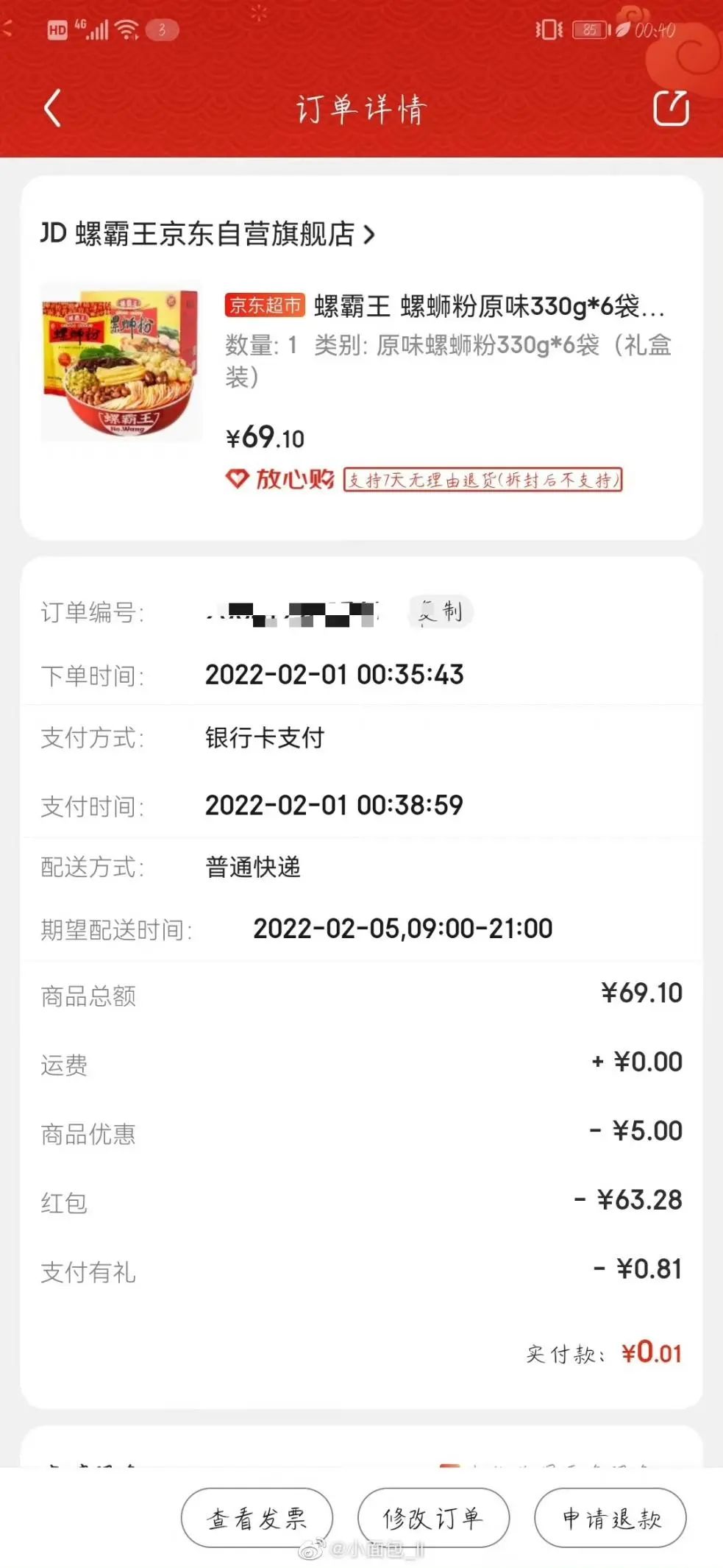This screenshot has height=1568, width=723.
Task: Open 螺霸王京东自营旗舰店 store page
Action: (x=208, y=234)
